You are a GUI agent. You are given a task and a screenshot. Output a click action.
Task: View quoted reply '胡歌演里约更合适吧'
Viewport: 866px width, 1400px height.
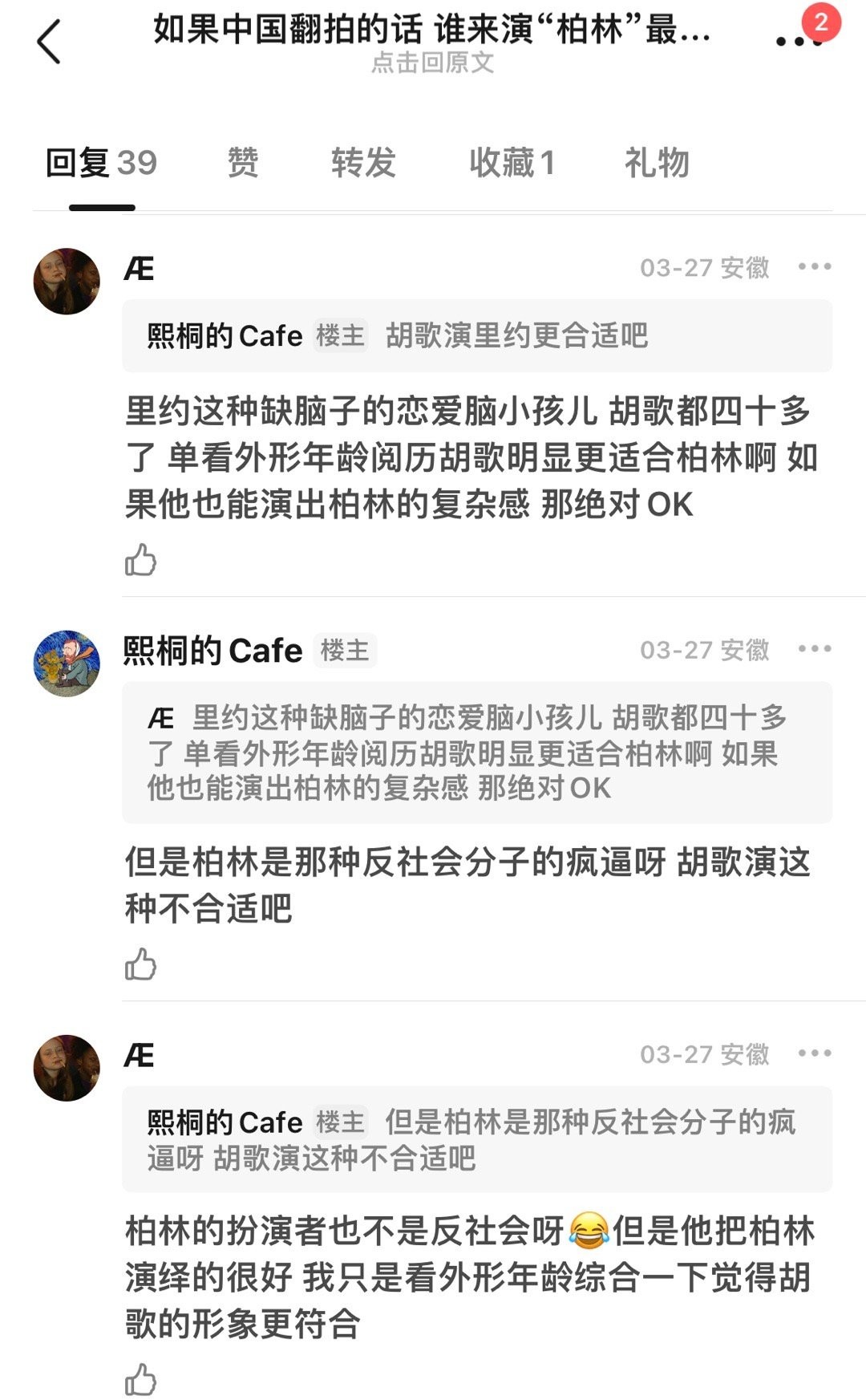click(477, 335)
